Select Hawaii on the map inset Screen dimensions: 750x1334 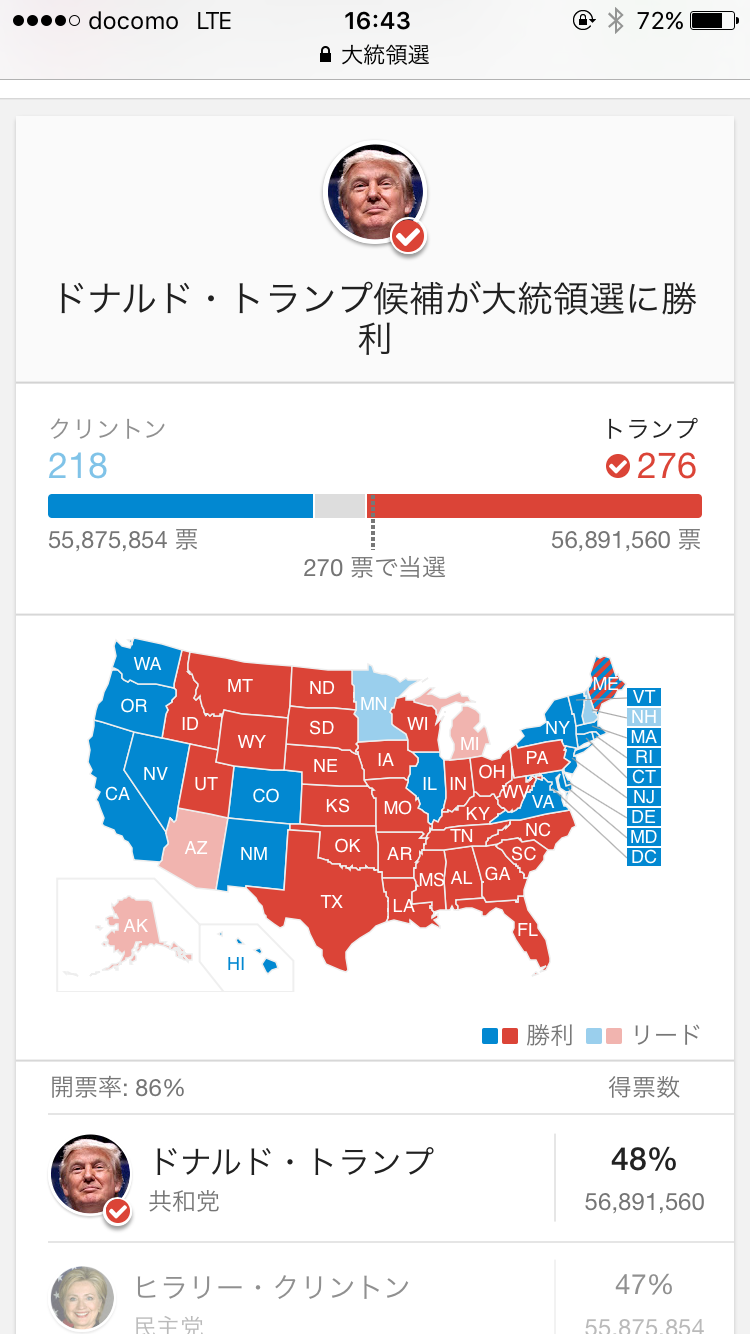tap(237, 964)
